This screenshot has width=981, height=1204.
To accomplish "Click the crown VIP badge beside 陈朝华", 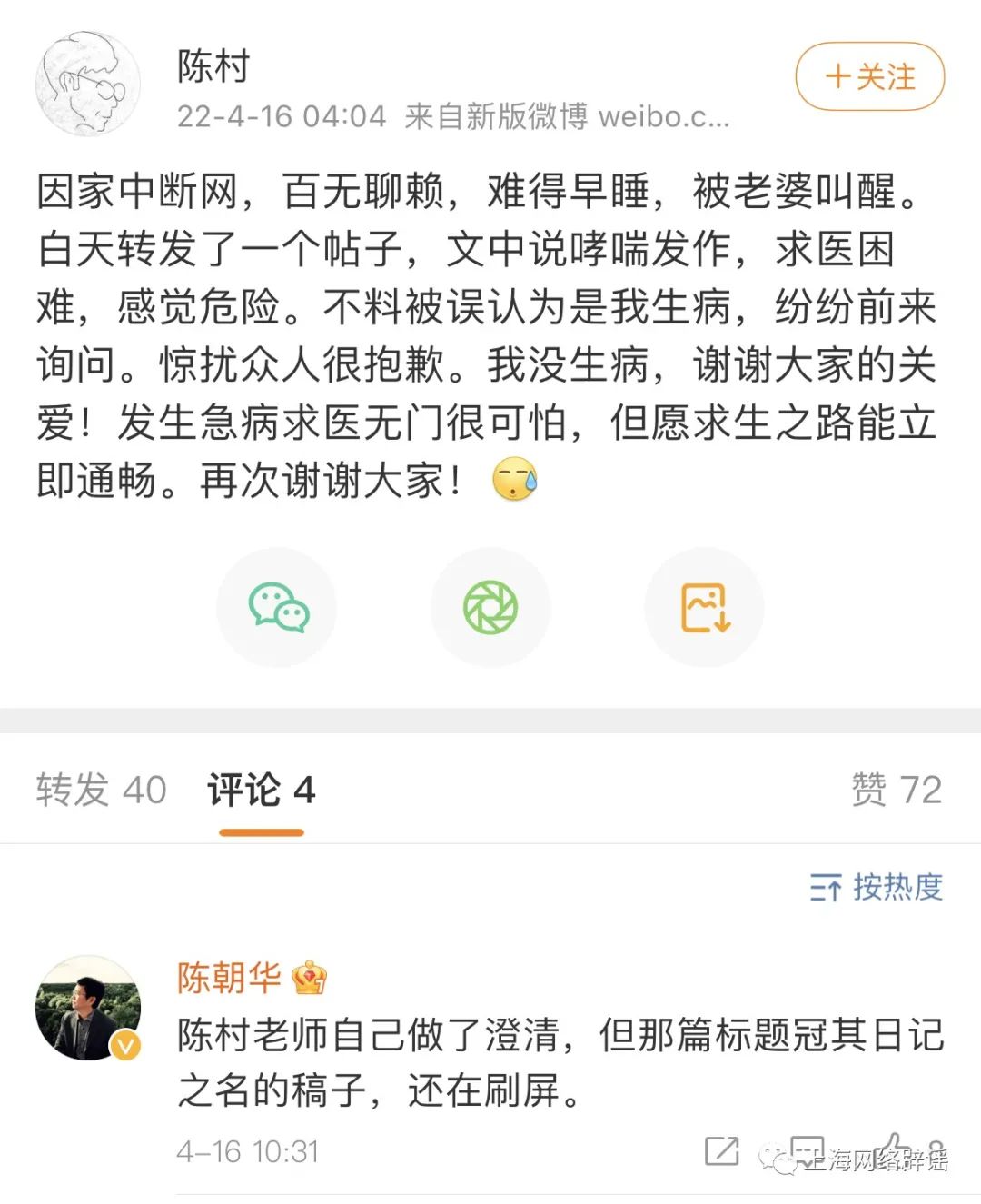I will [311, 979].
